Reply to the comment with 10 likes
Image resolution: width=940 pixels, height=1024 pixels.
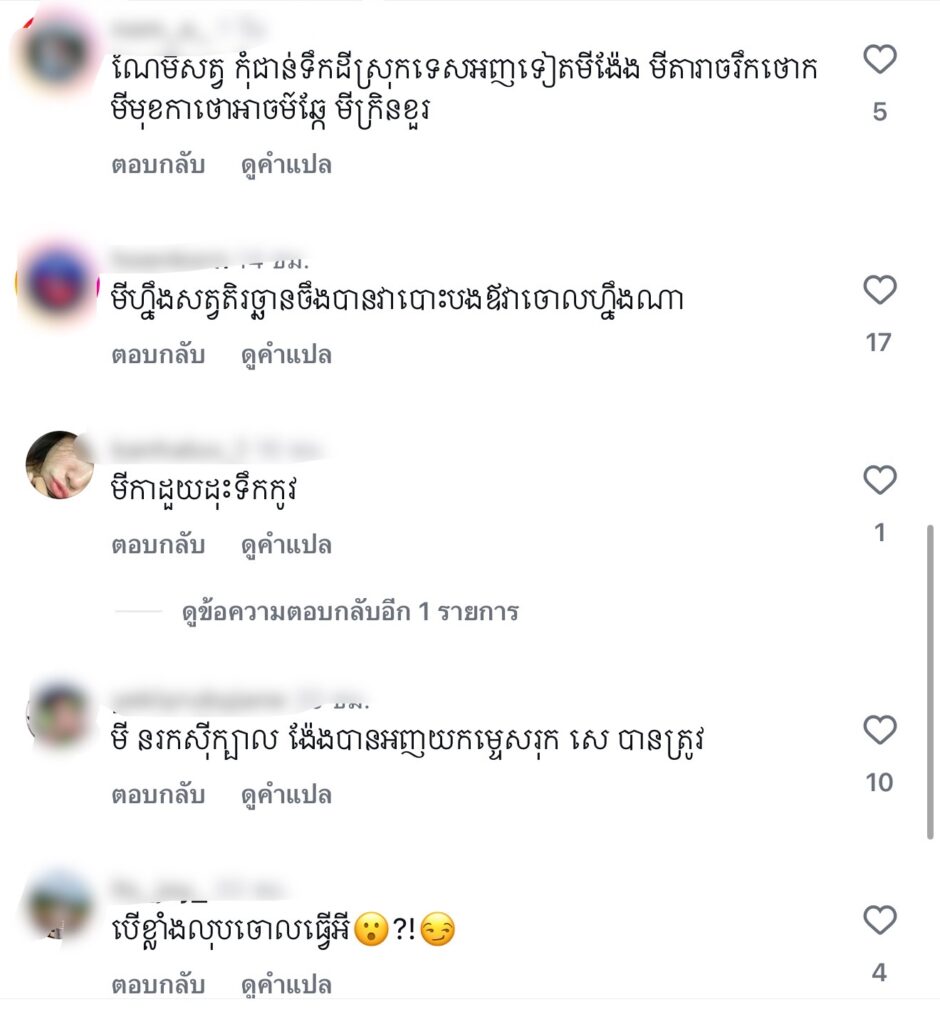pos(158,795)
